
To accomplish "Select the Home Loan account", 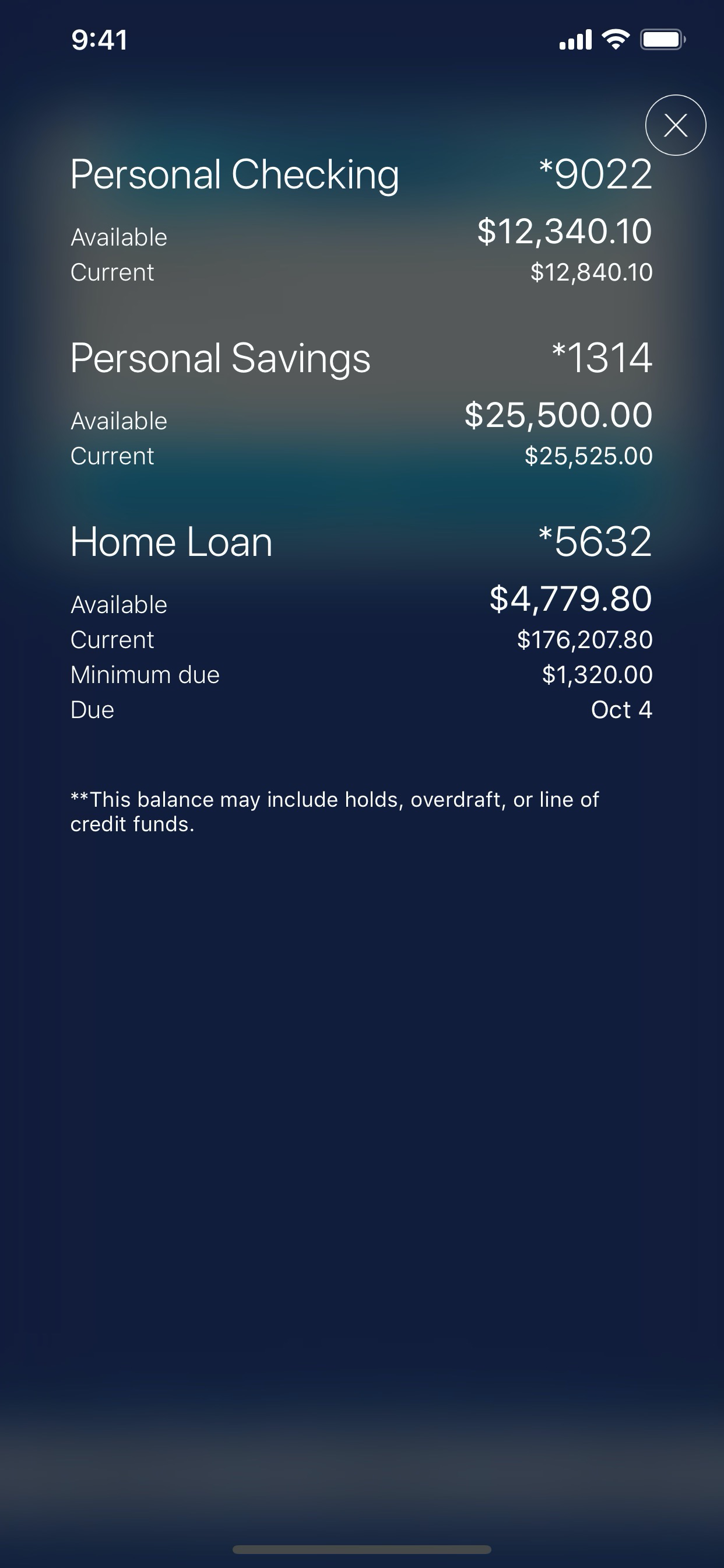I will (170, 542).
